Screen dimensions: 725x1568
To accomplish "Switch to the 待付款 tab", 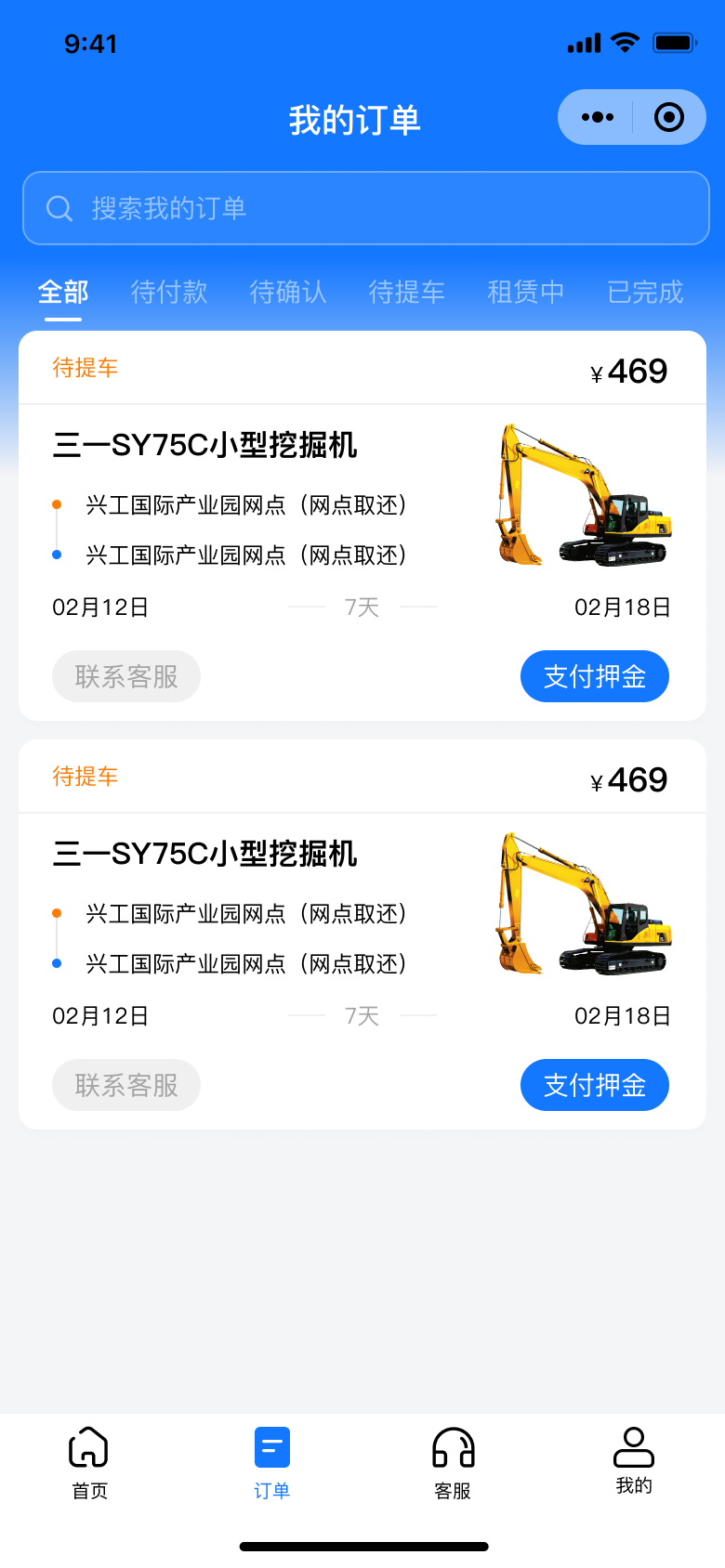I will click(168, 291).
